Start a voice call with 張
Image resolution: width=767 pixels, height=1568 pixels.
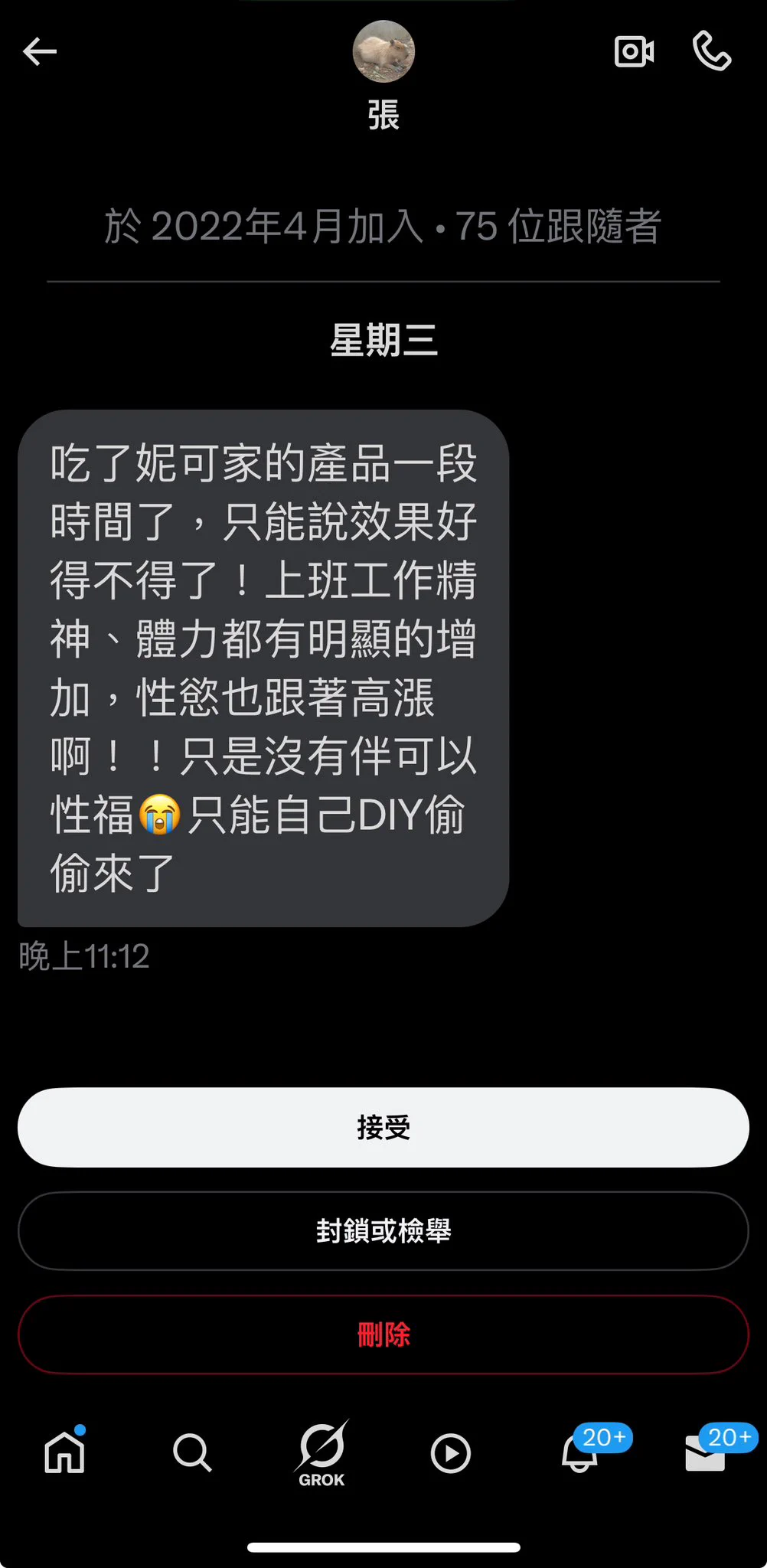[712, 51]
